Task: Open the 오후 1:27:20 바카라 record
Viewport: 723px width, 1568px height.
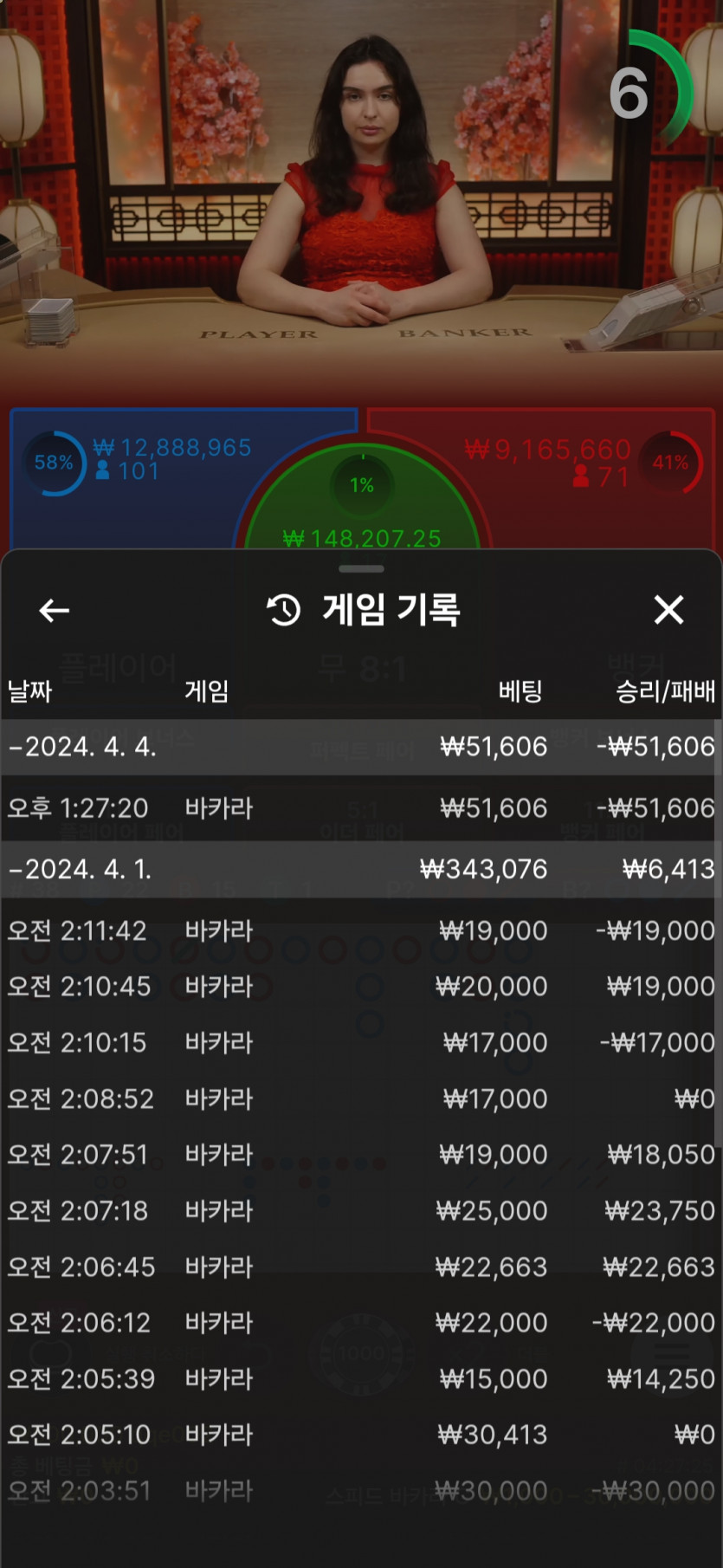Action: [361, 808]
